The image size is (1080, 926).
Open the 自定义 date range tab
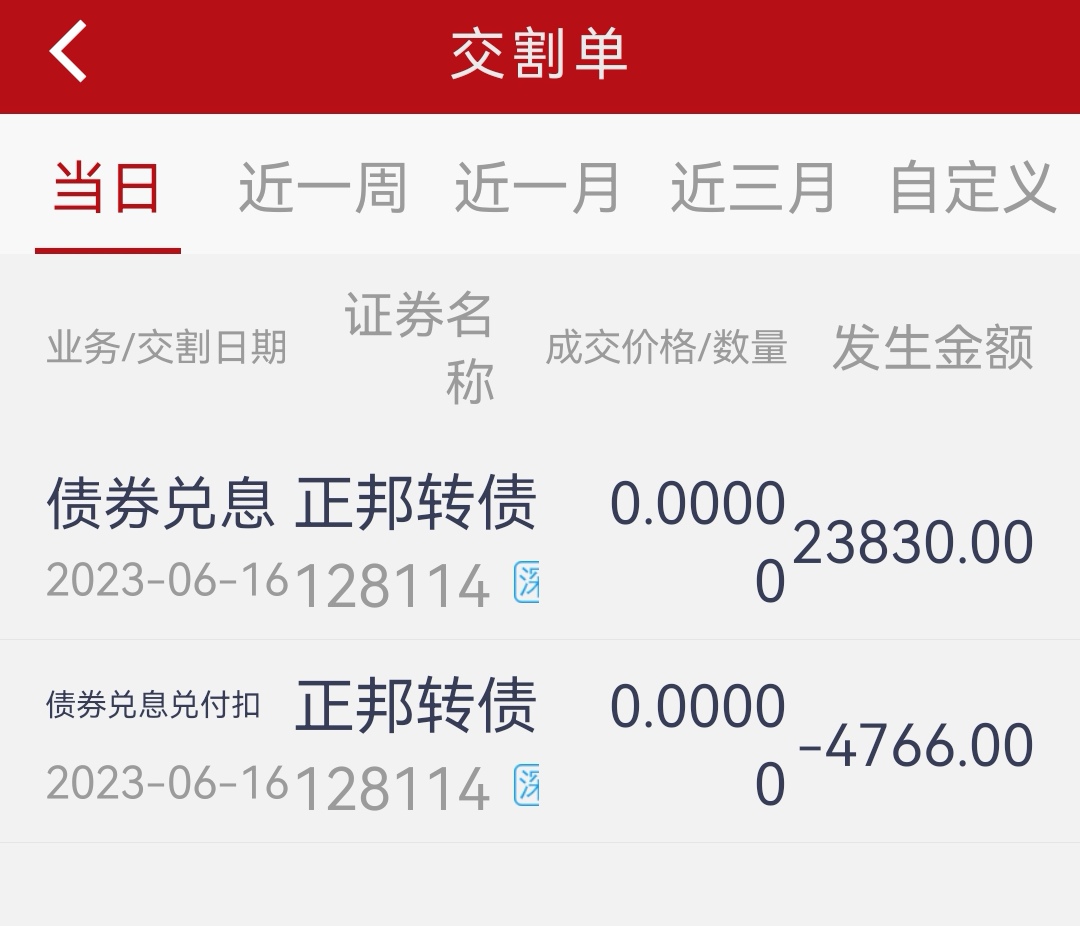point(973,187)
